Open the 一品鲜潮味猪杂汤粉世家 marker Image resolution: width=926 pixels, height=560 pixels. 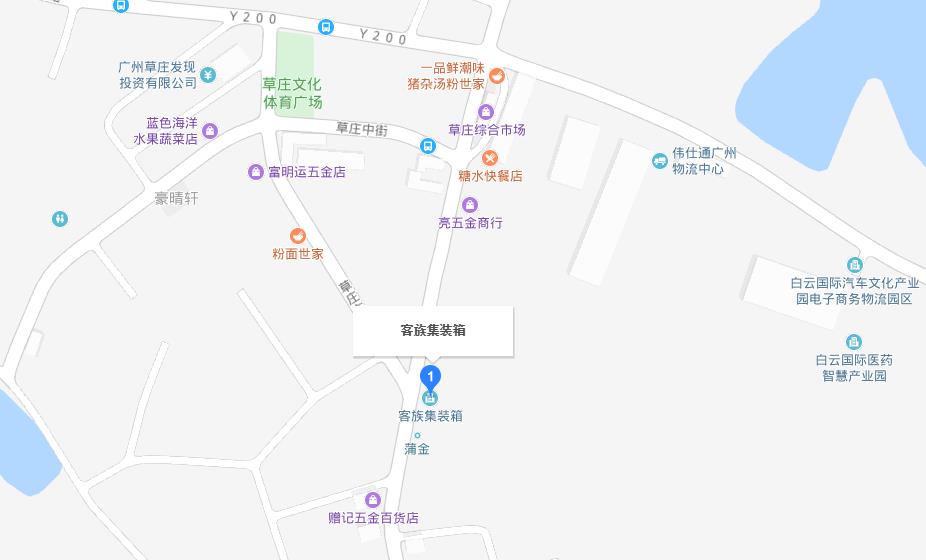[497, 76]
